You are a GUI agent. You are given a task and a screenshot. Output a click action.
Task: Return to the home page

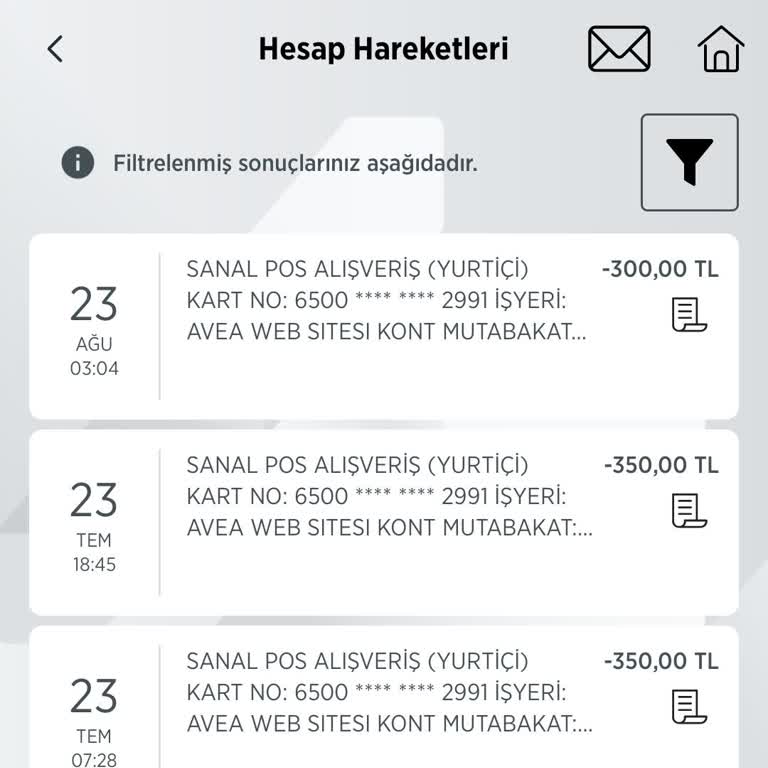[720, 49]
